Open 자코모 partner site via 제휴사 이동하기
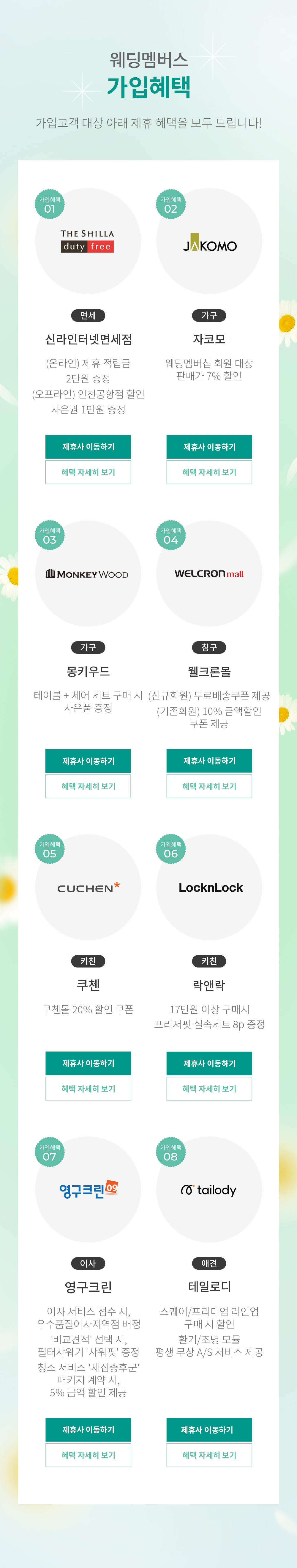 [209, 446]
